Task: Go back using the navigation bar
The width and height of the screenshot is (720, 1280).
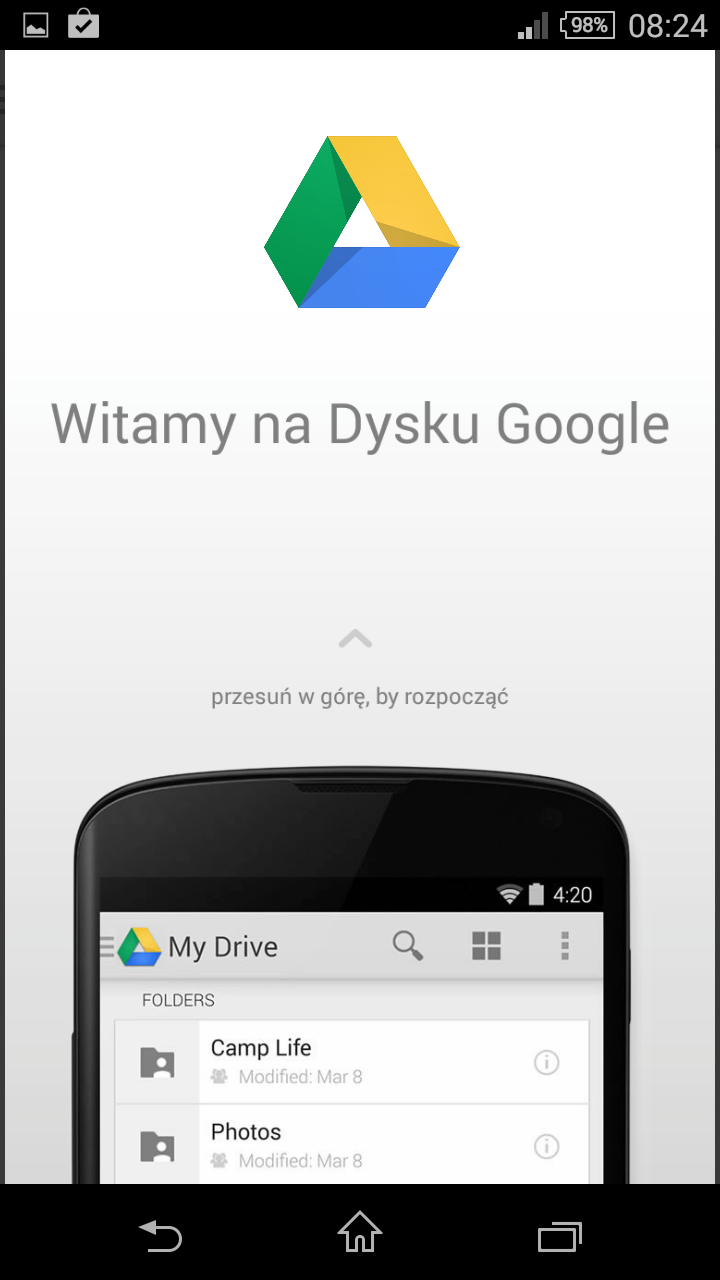Action: click(x=161, y=1236)
